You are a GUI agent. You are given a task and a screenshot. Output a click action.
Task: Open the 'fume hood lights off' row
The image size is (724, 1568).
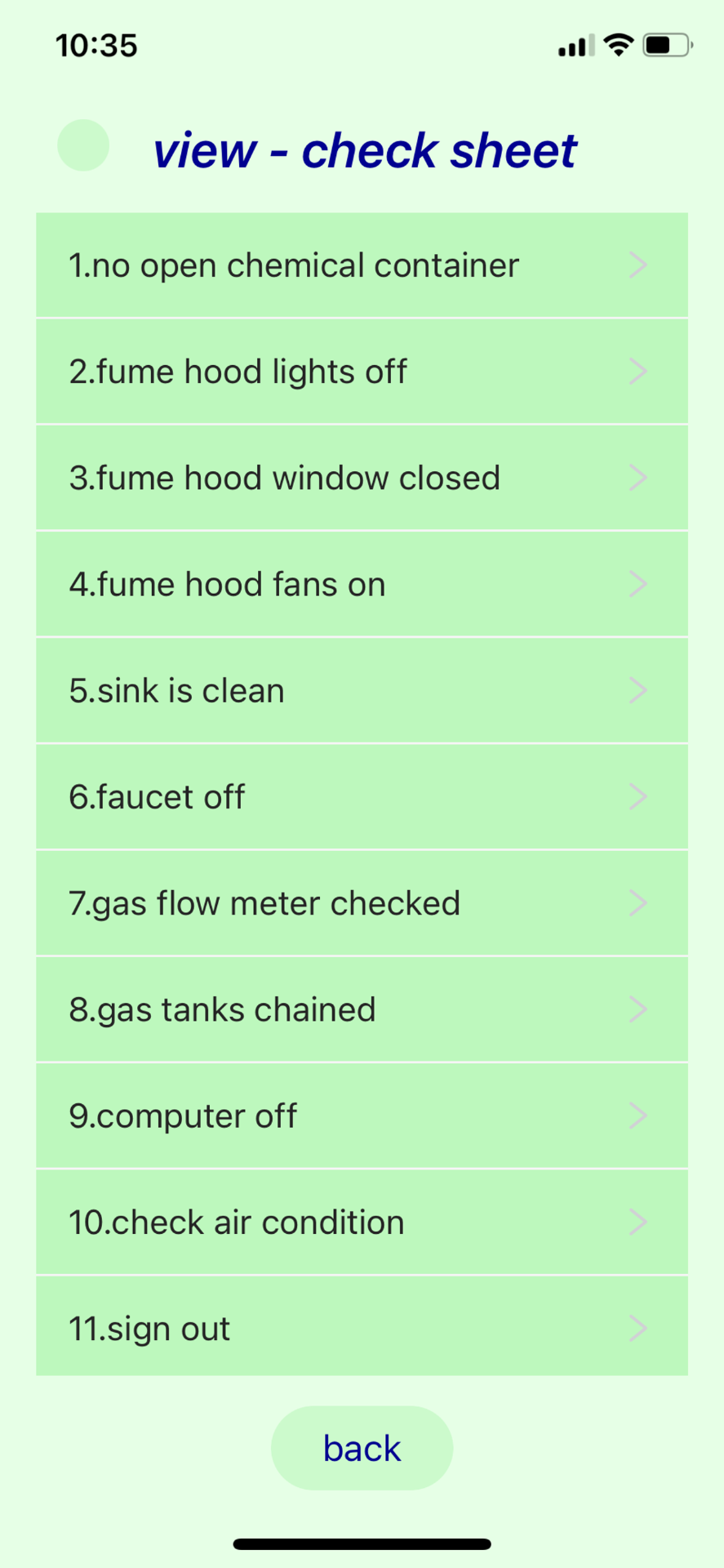tap(362, 372)
